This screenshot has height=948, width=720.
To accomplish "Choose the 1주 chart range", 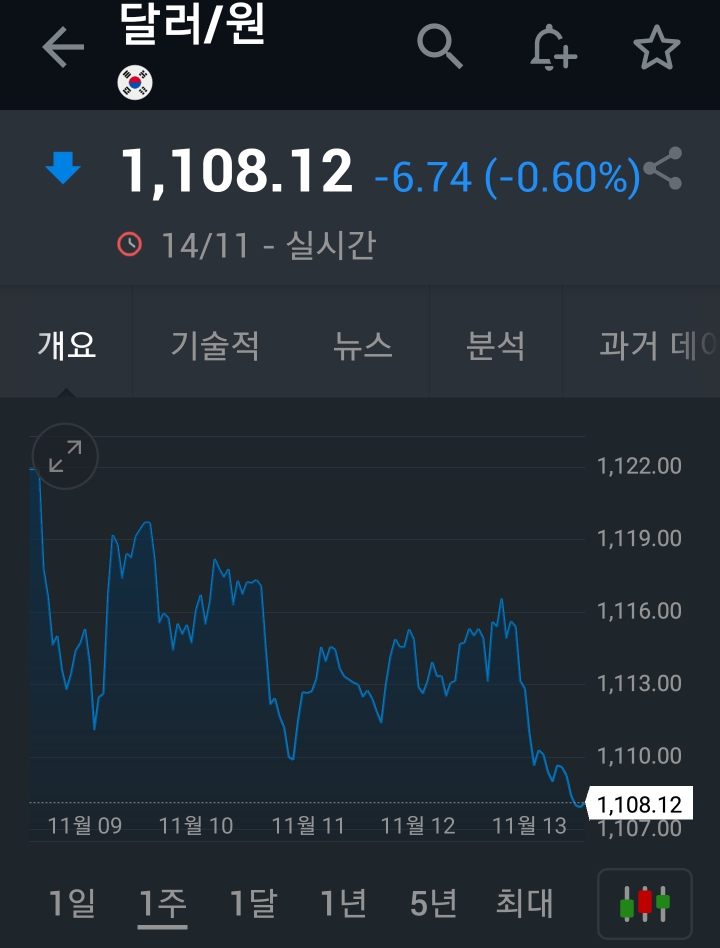I will tap(162, 903).
